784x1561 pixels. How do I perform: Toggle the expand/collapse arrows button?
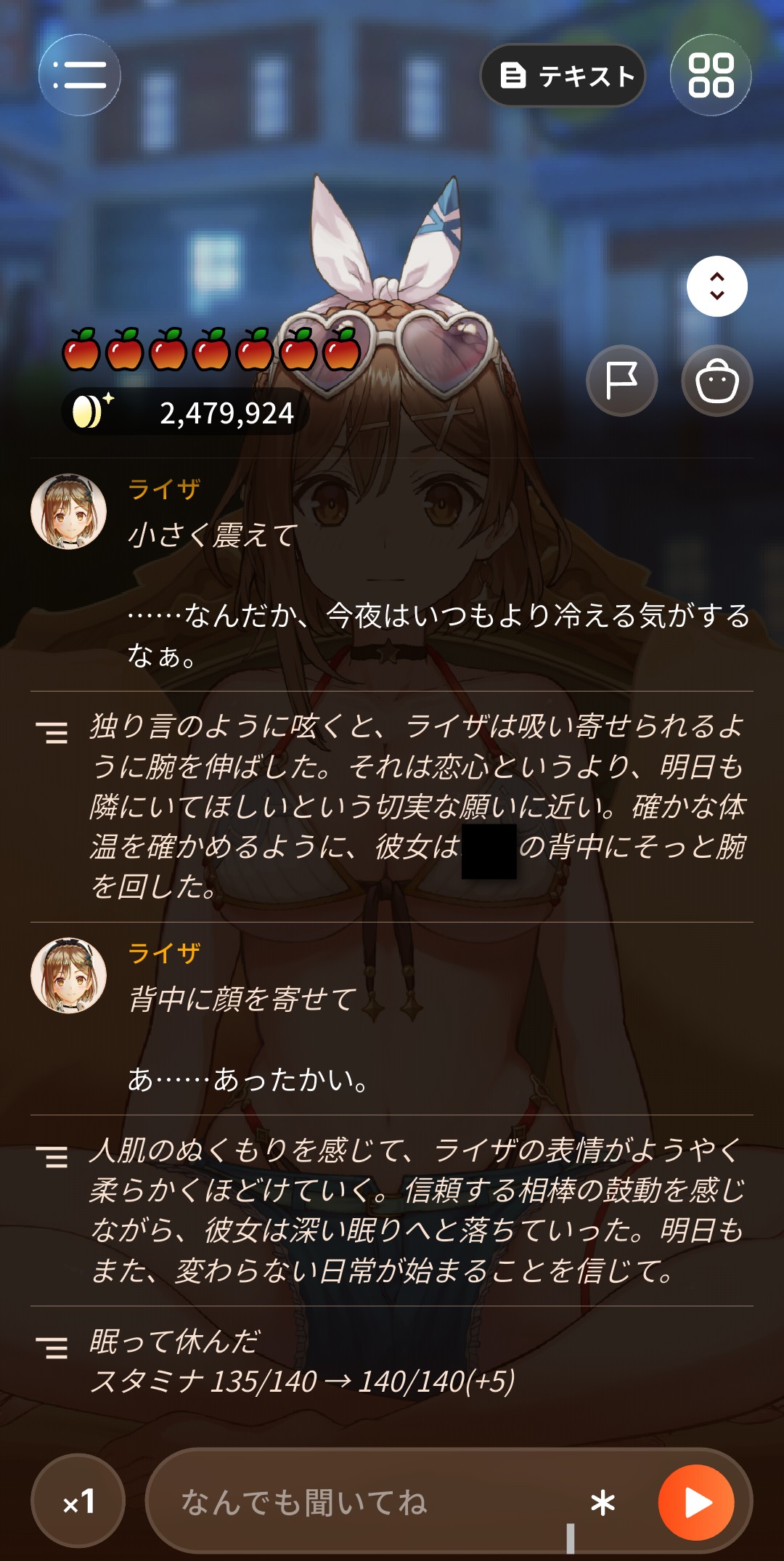[x=717, y=286]
